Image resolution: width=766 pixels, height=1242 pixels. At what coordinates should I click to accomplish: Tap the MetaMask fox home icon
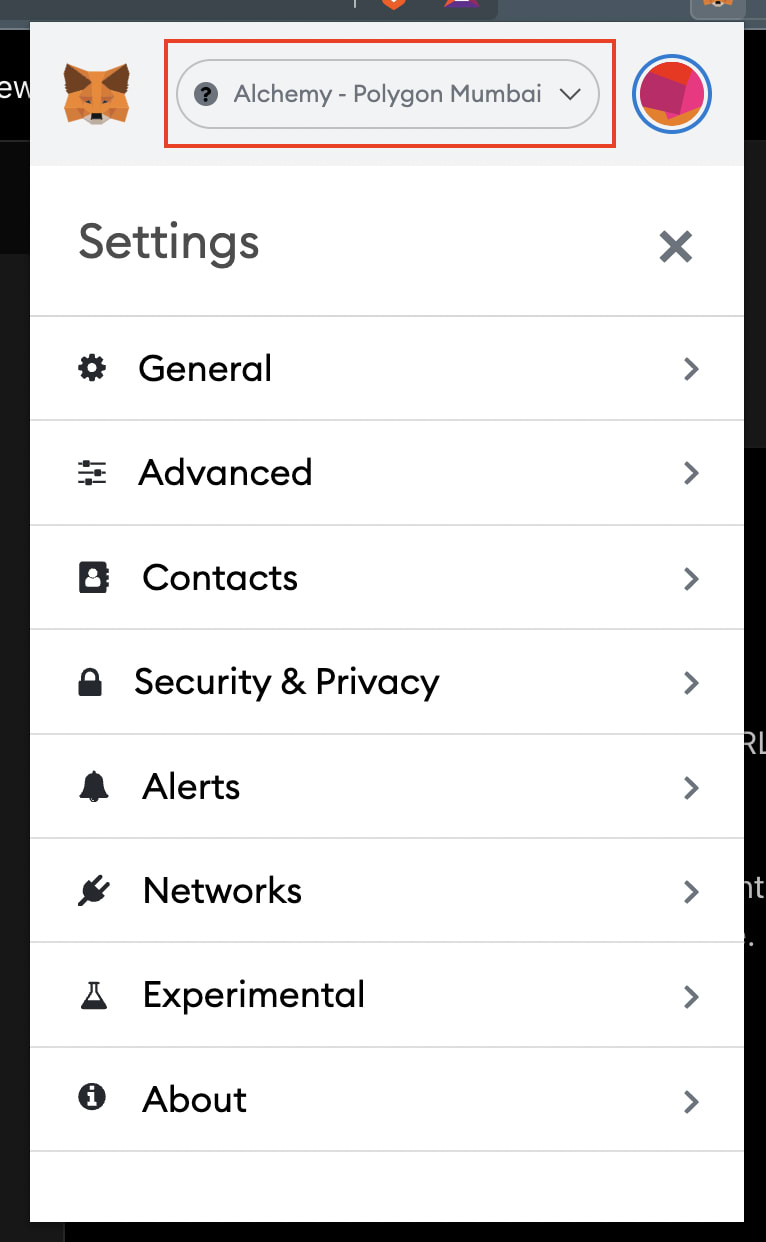tap(96, 94)
